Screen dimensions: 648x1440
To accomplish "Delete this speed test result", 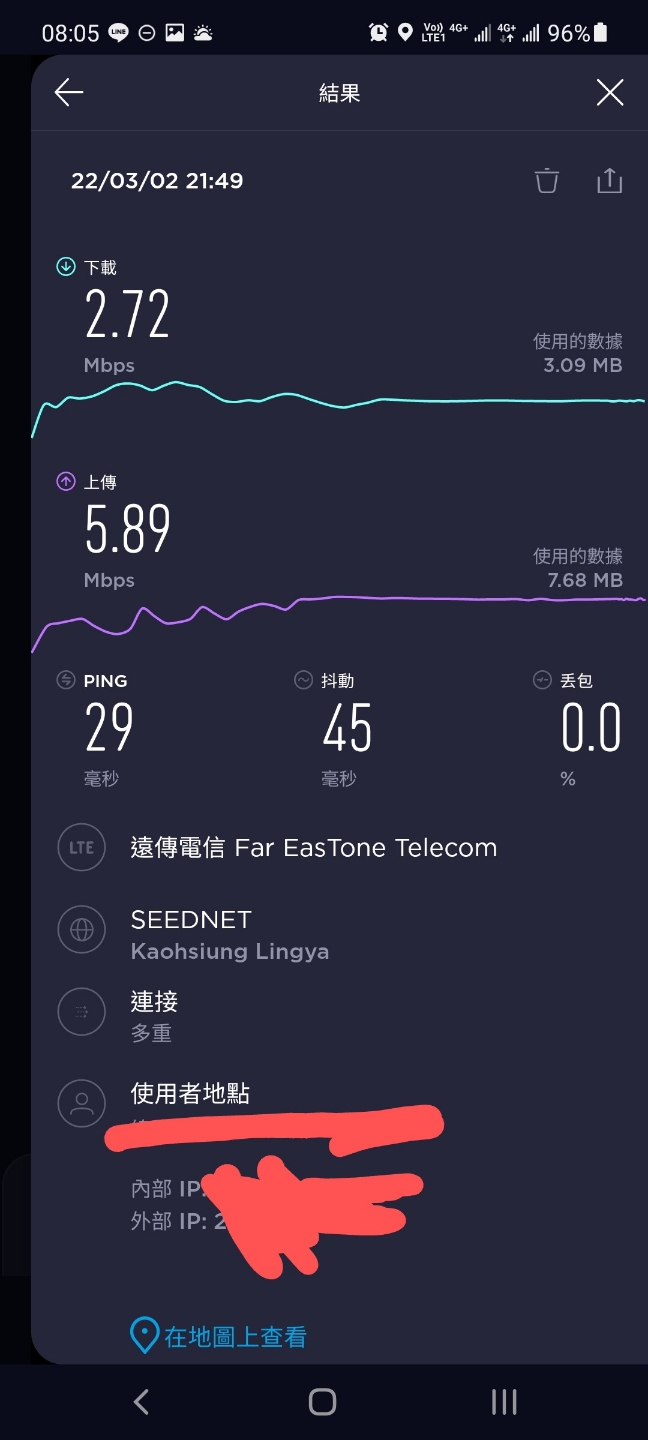I will [547, 181].
